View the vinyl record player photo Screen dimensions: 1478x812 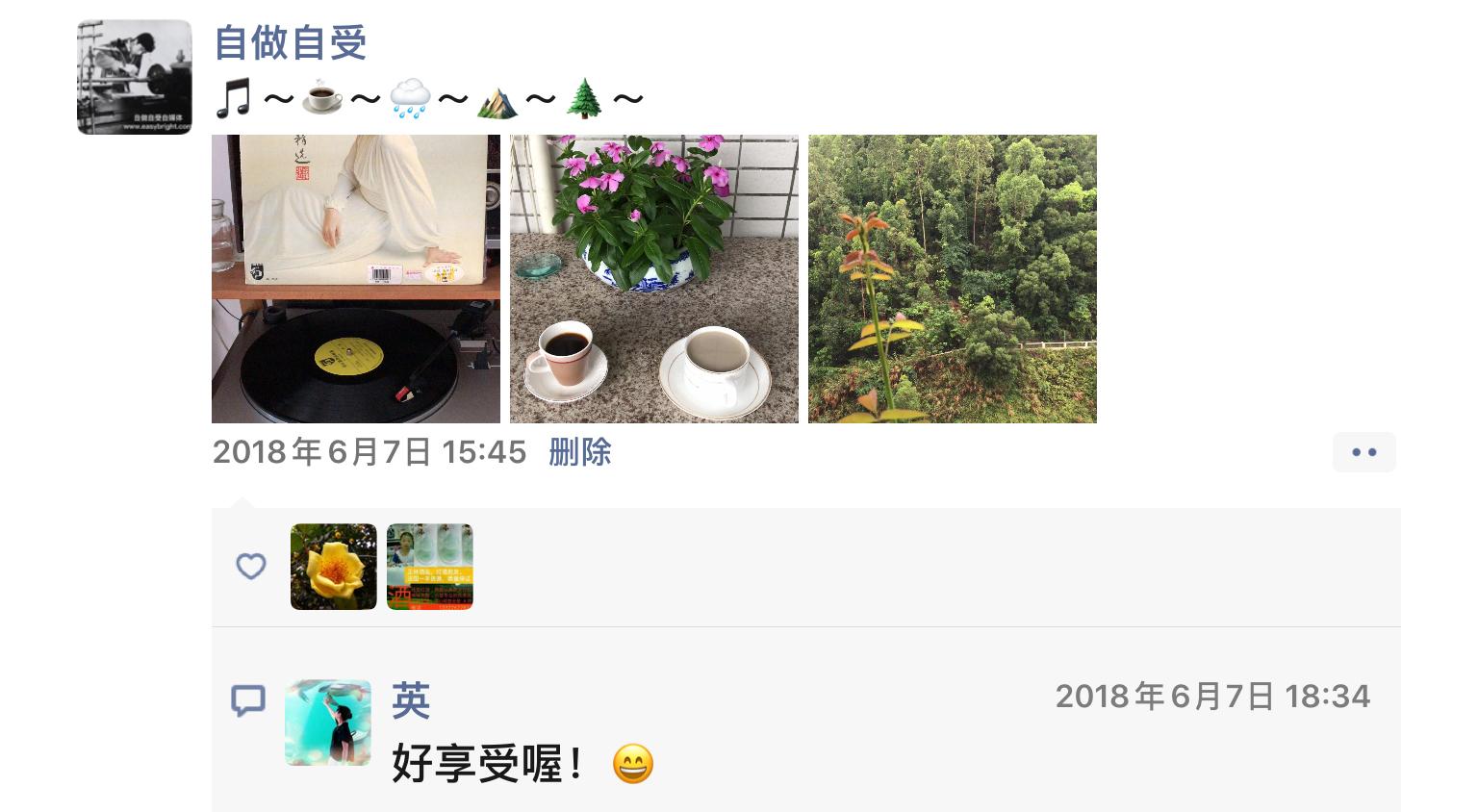click(x=356, y=279)
